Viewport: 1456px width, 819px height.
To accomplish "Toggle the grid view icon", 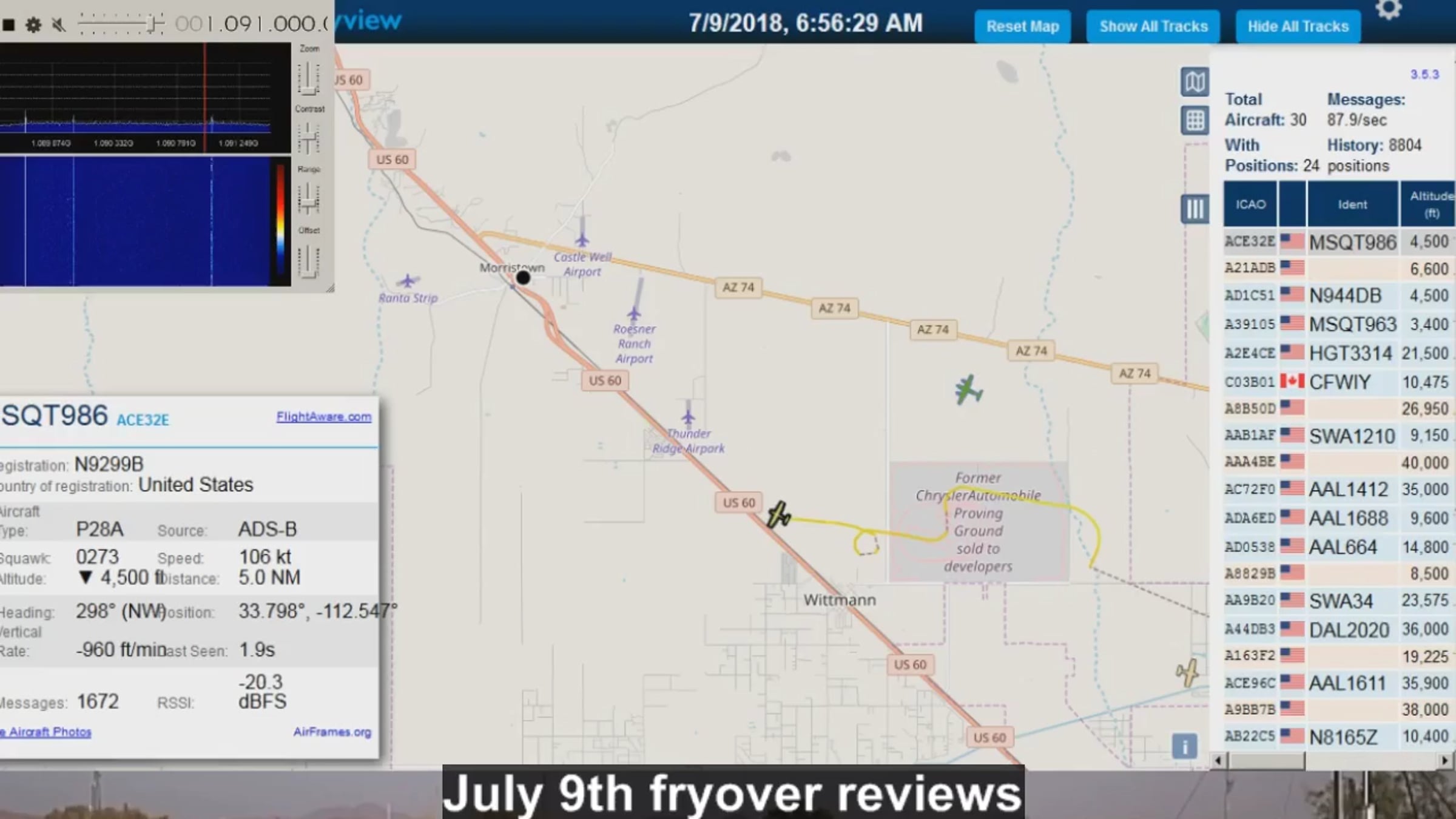I will [1195, 120].
